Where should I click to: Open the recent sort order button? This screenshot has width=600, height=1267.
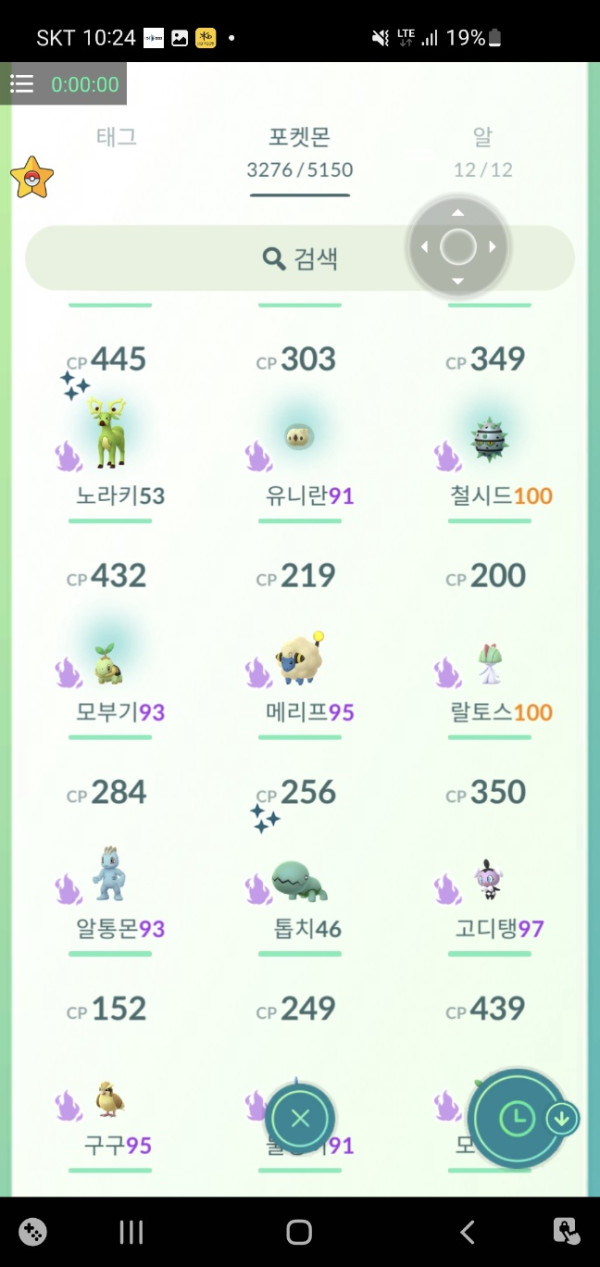(517, 1119)
